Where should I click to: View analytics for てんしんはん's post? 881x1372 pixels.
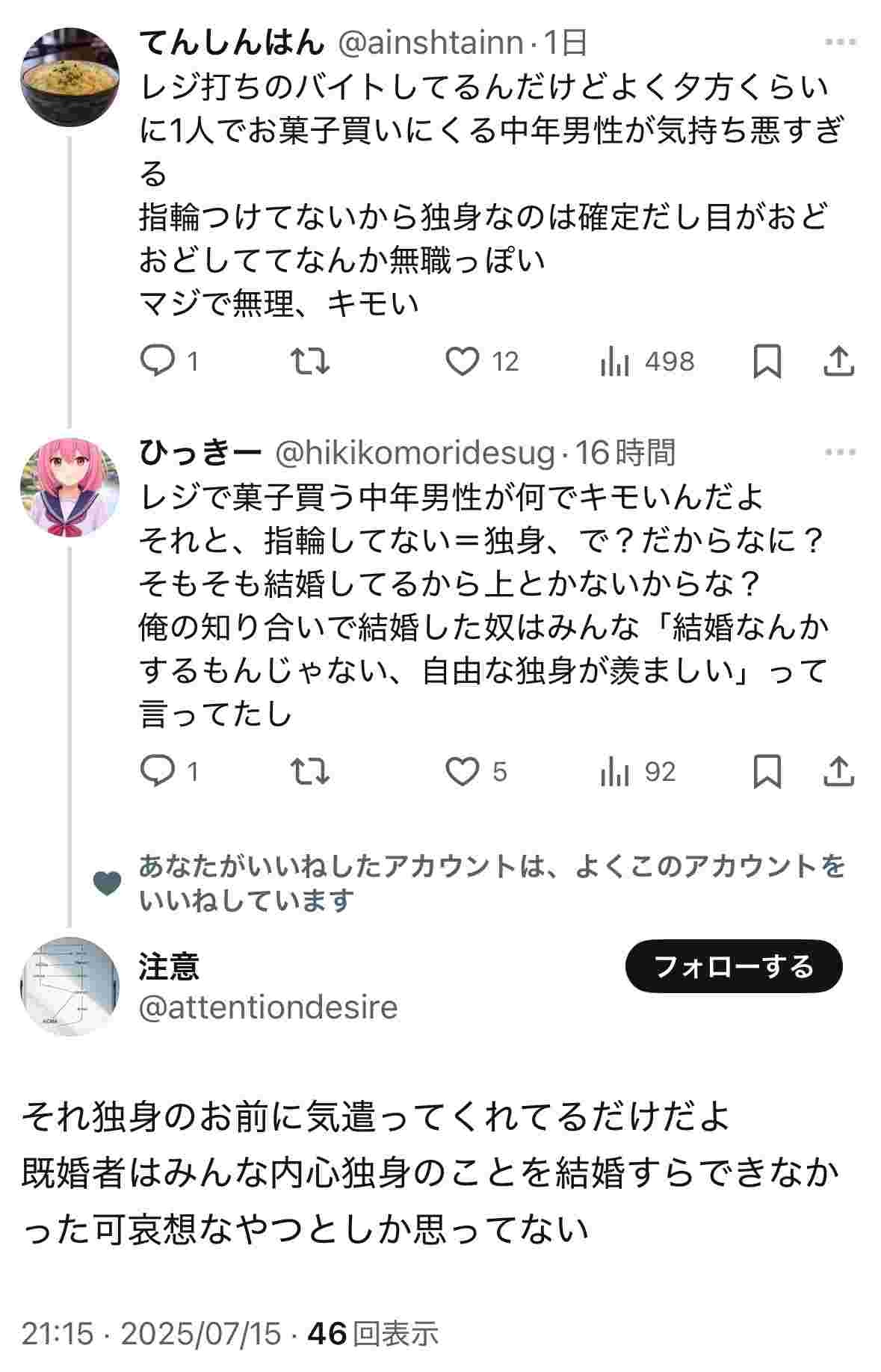(x=615, y=362)
